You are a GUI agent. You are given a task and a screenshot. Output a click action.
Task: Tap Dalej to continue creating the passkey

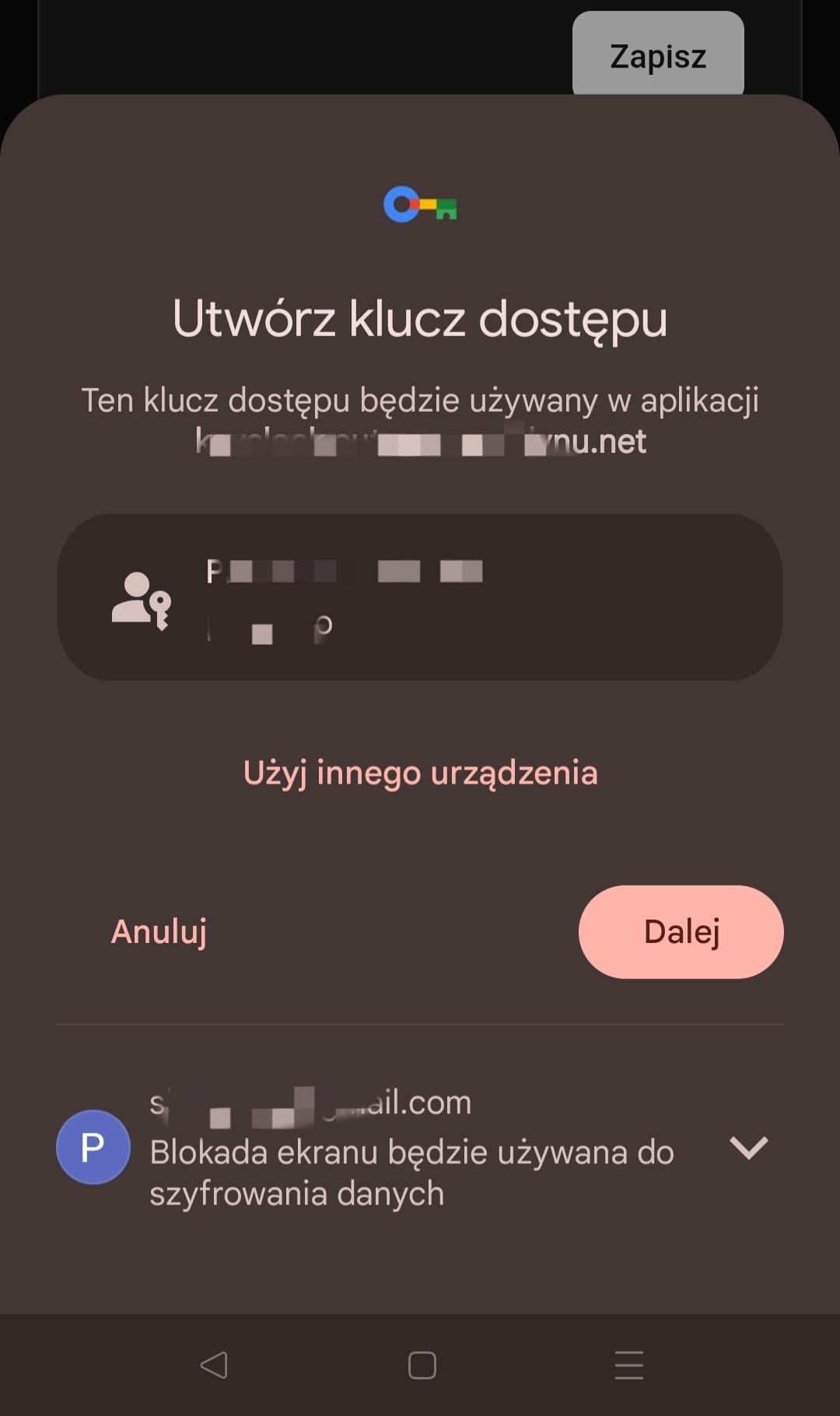[681, 931]
